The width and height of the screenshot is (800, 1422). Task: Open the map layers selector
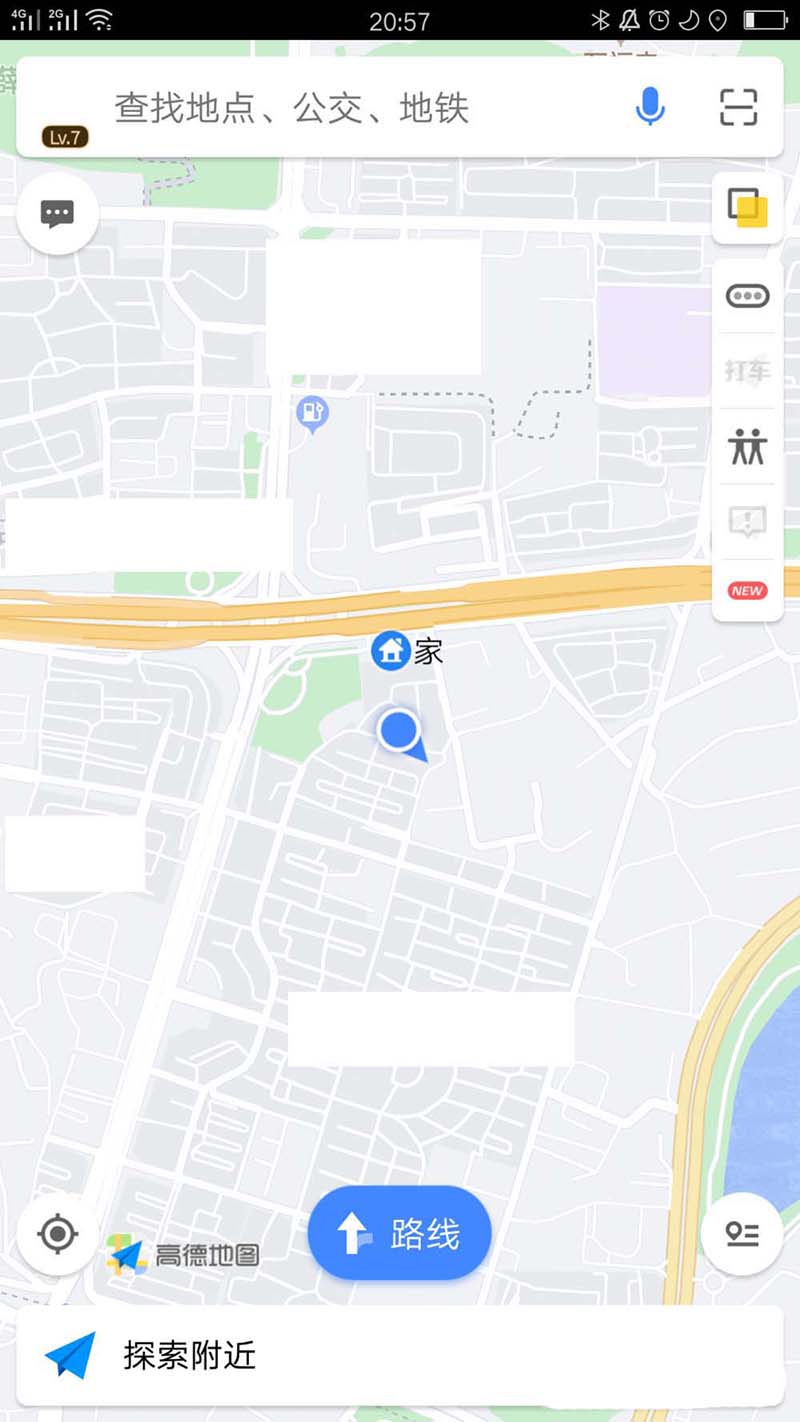pyautogui.click(x=747, y=208)
